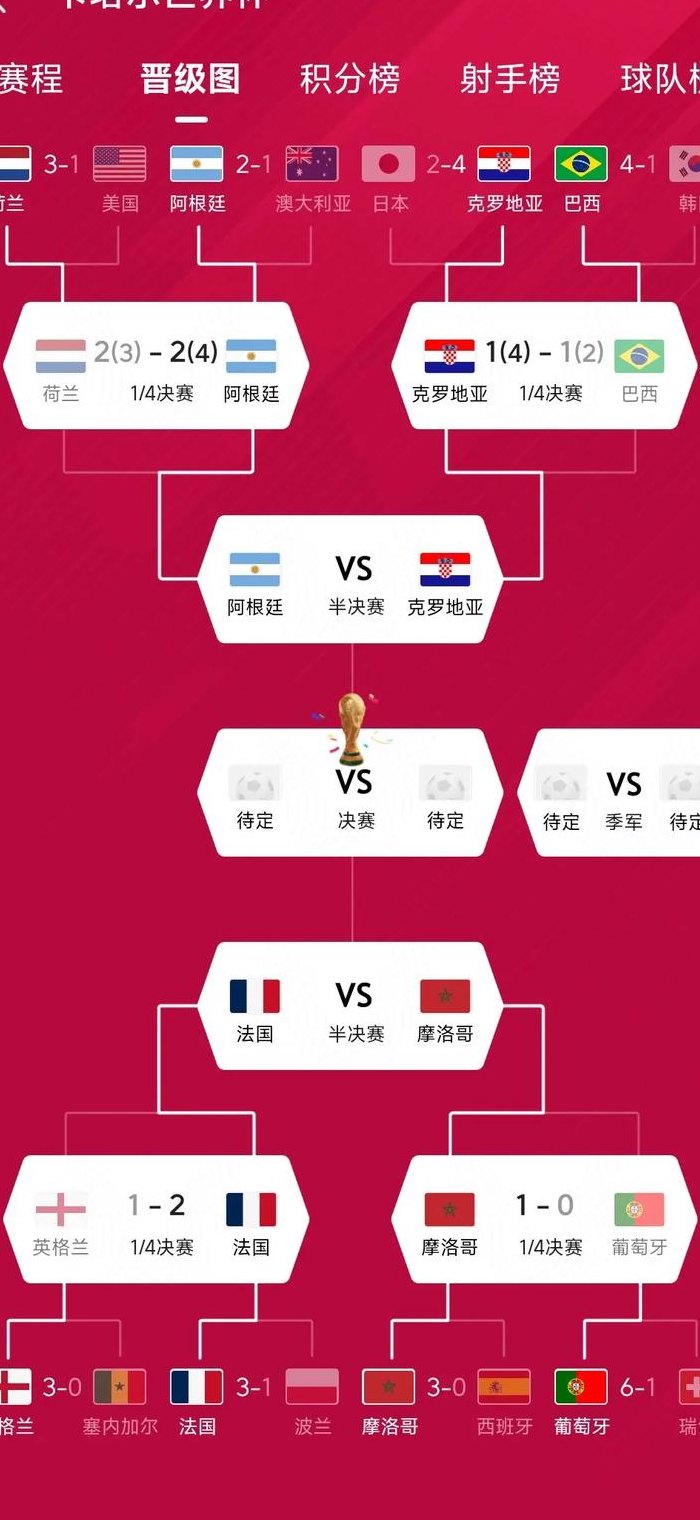Open the 摩洛哥 vs 葡萄牙 quarter-final card

pos(543,1219)
